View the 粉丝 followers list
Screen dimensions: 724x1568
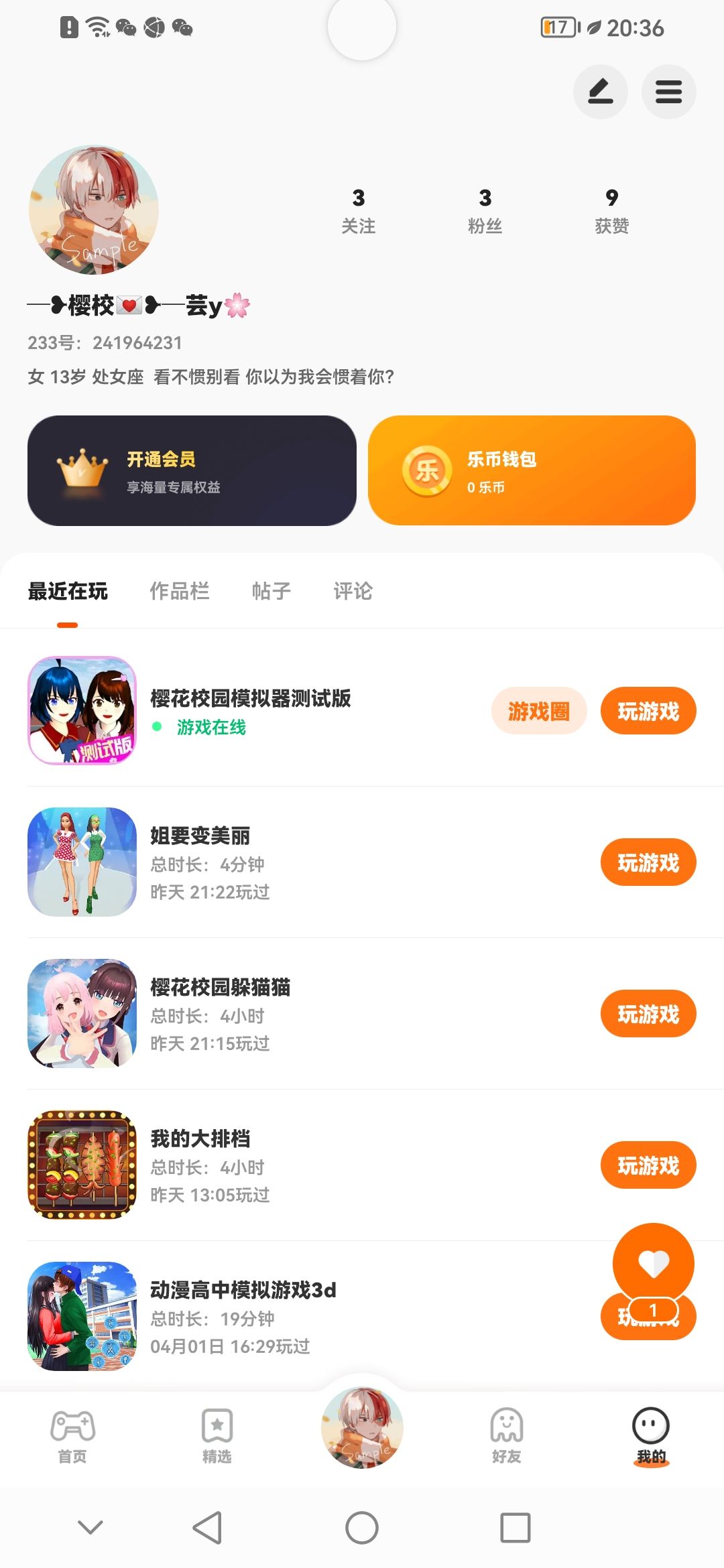coord(485,210)
